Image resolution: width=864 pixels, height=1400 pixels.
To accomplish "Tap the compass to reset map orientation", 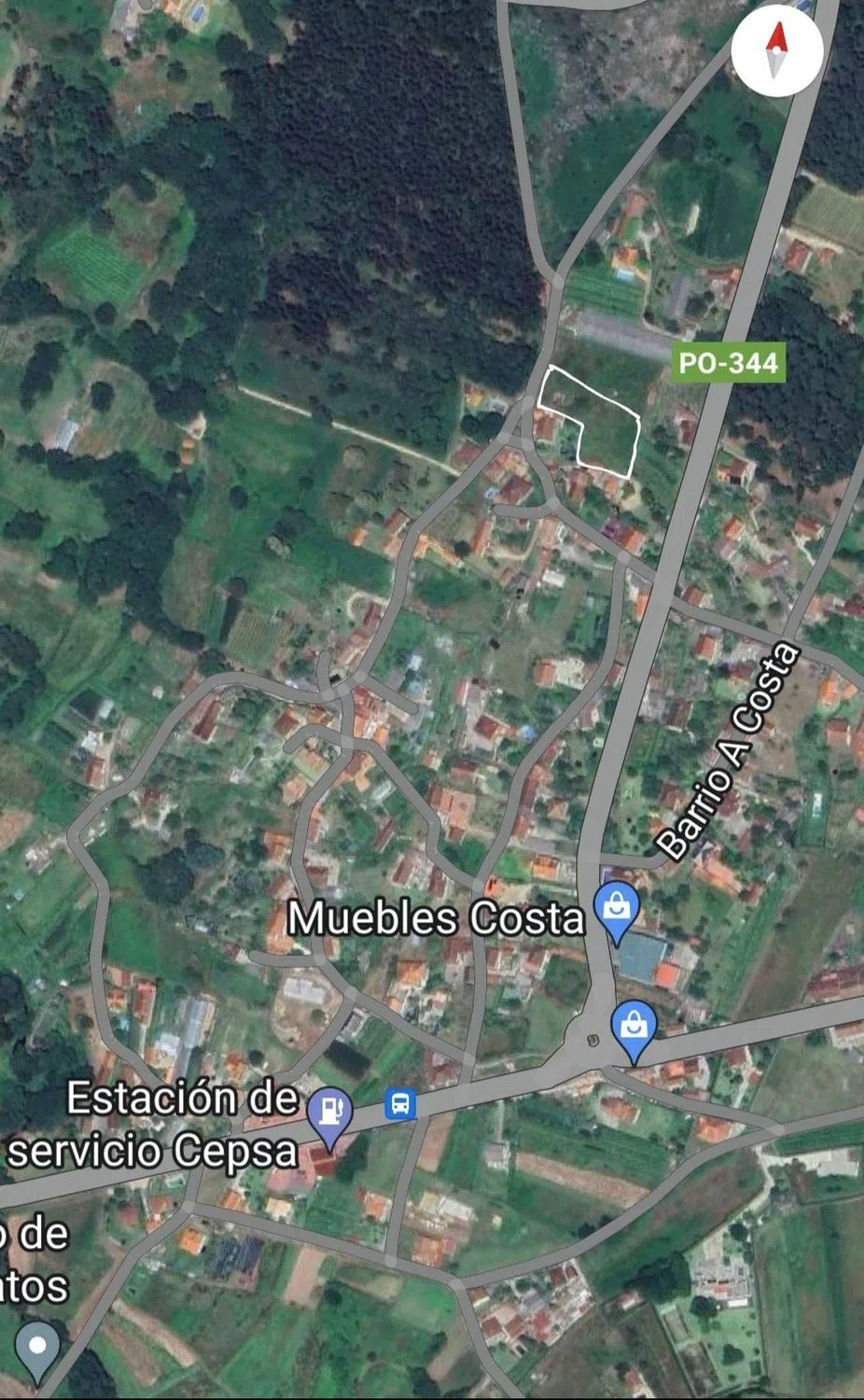I will pos(776,49).
